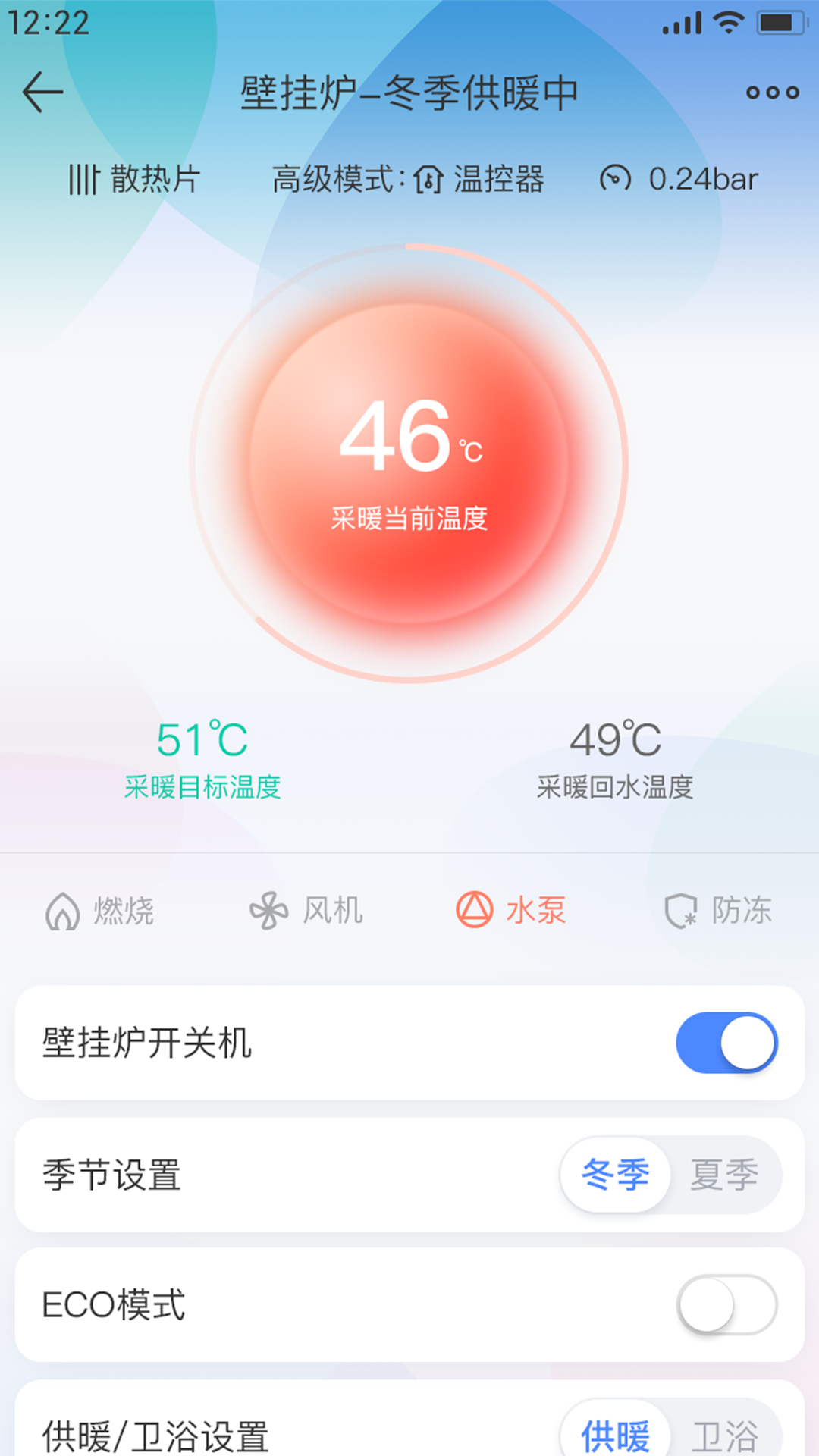Viewport: 819px width, 1456px height.
Task: Switch season setting to 夏季
Action: pos(723,1175)
